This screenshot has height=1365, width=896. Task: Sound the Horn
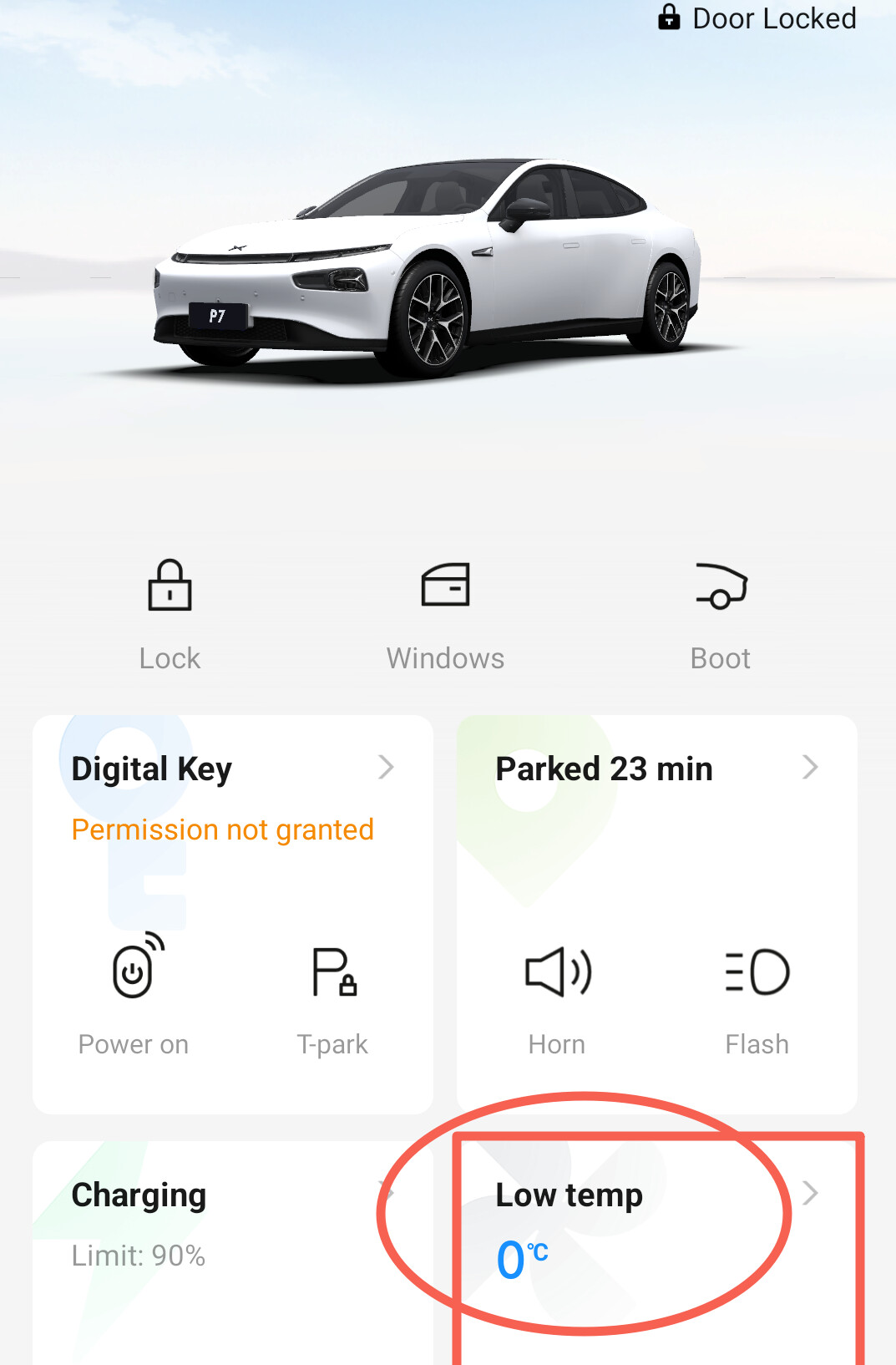[x=557, y=994]
